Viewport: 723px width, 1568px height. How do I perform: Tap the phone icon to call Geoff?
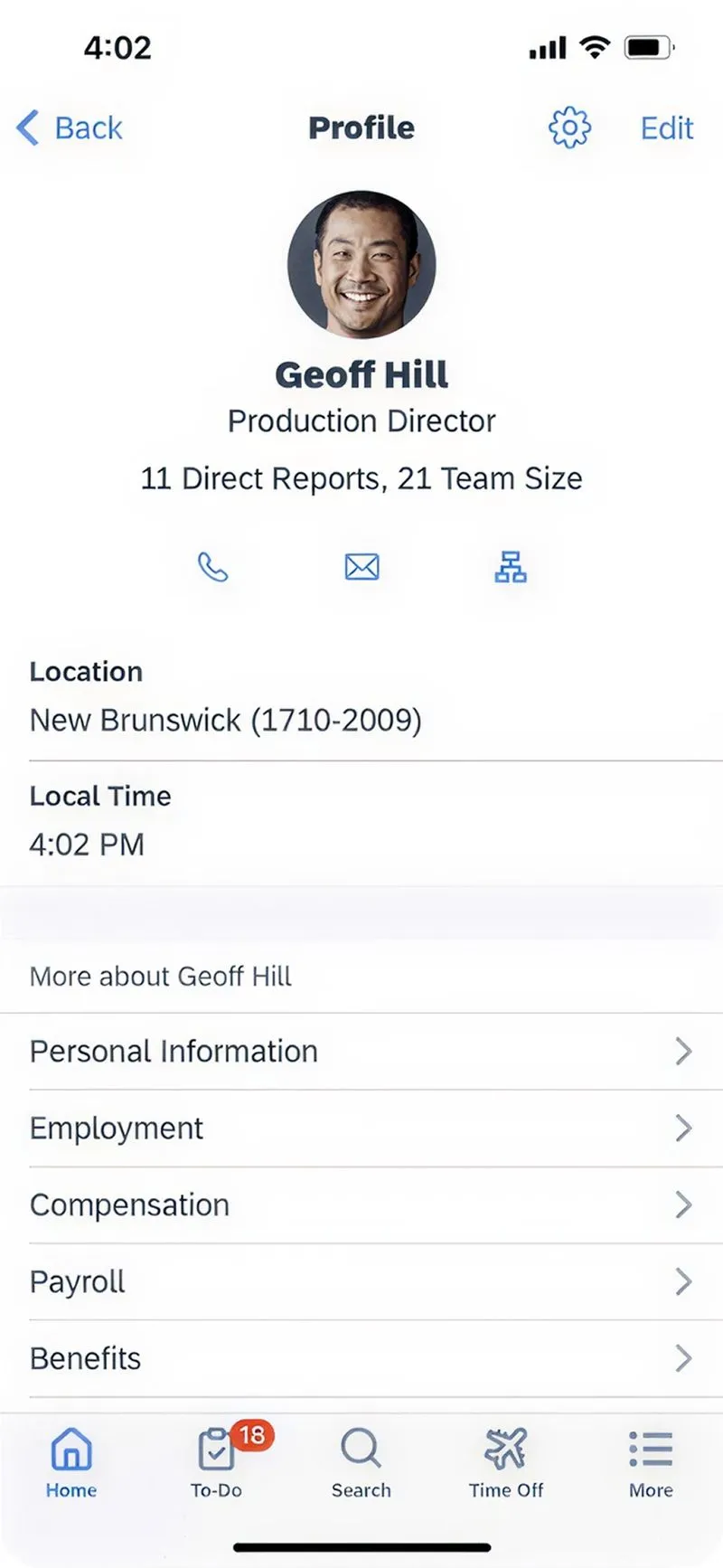tap(212, 567)
